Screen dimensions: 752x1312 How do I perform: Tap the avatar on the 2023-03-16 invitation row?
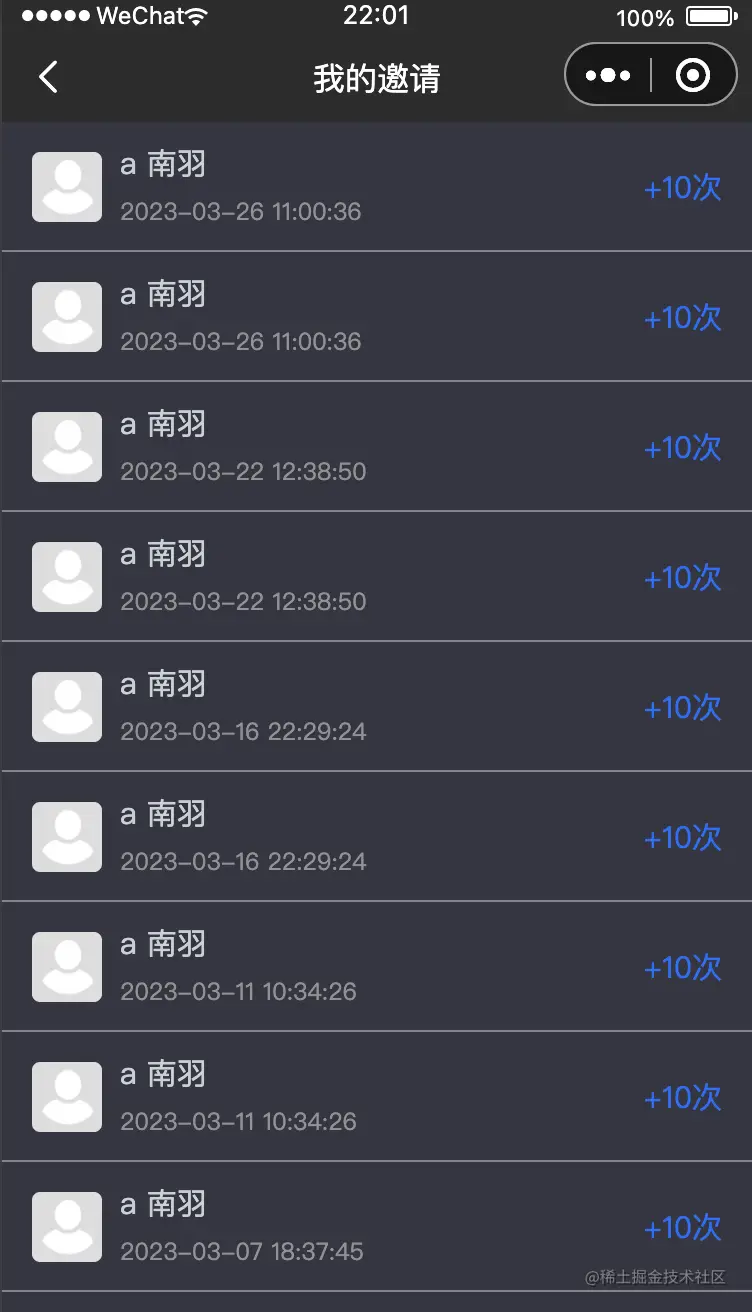[67, 706]
